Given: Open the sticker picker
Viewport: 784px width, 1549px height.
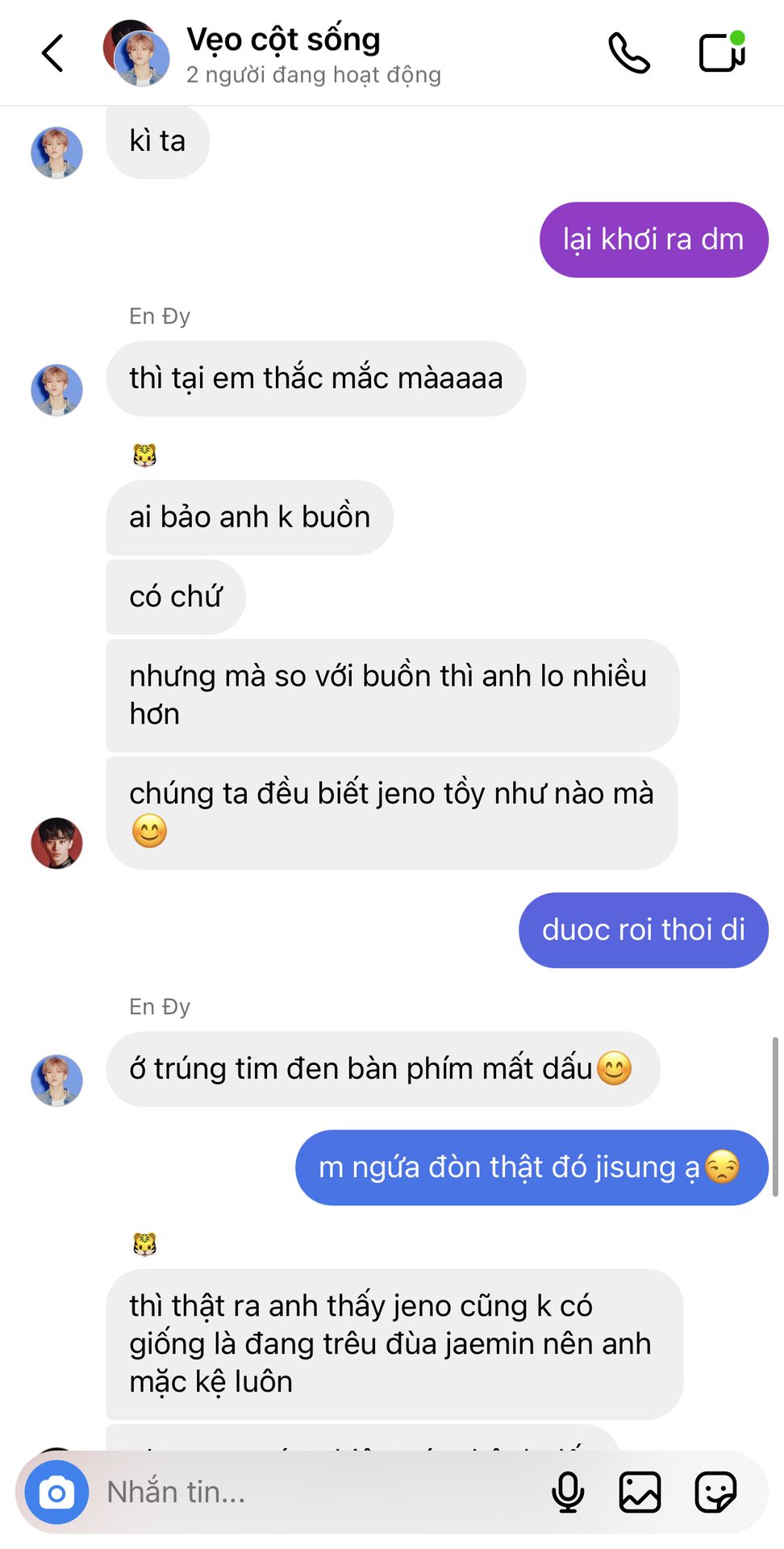Looking at the screenshot, I should (715, 1493).
